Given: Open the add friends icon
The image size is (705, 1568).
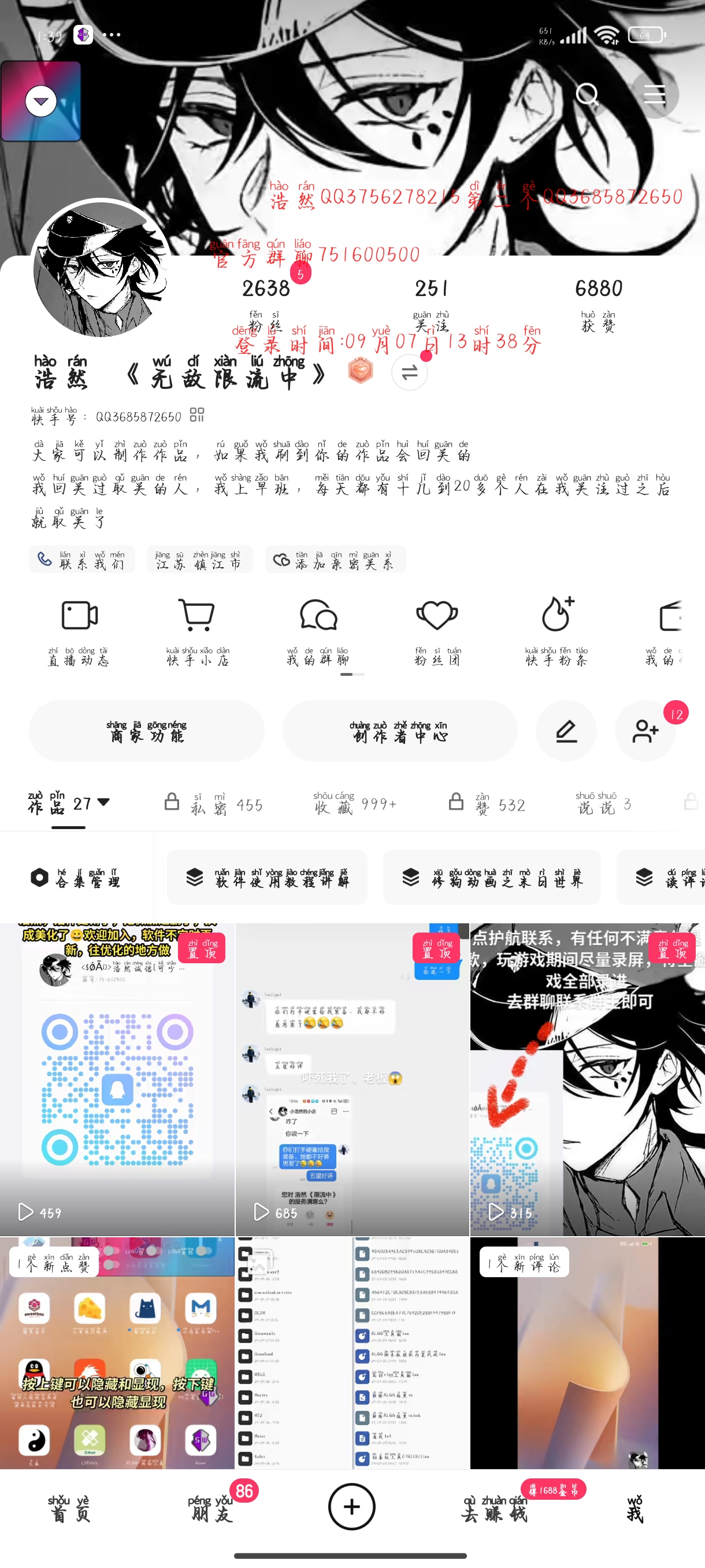Looking at the screenshot, I should coord(645,730).
